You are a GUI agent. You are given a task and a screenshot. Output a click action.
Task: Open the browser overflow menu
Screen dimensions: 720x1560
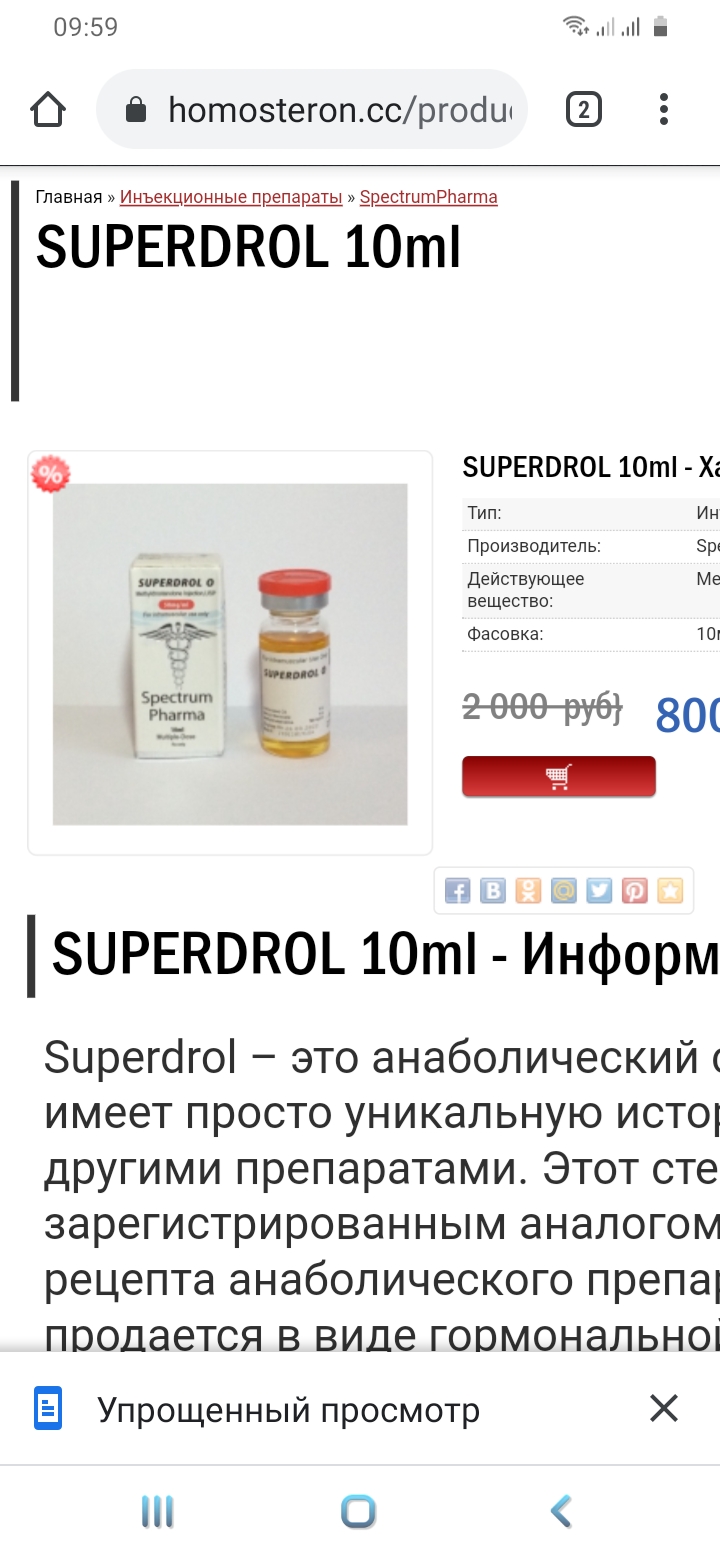664,110
